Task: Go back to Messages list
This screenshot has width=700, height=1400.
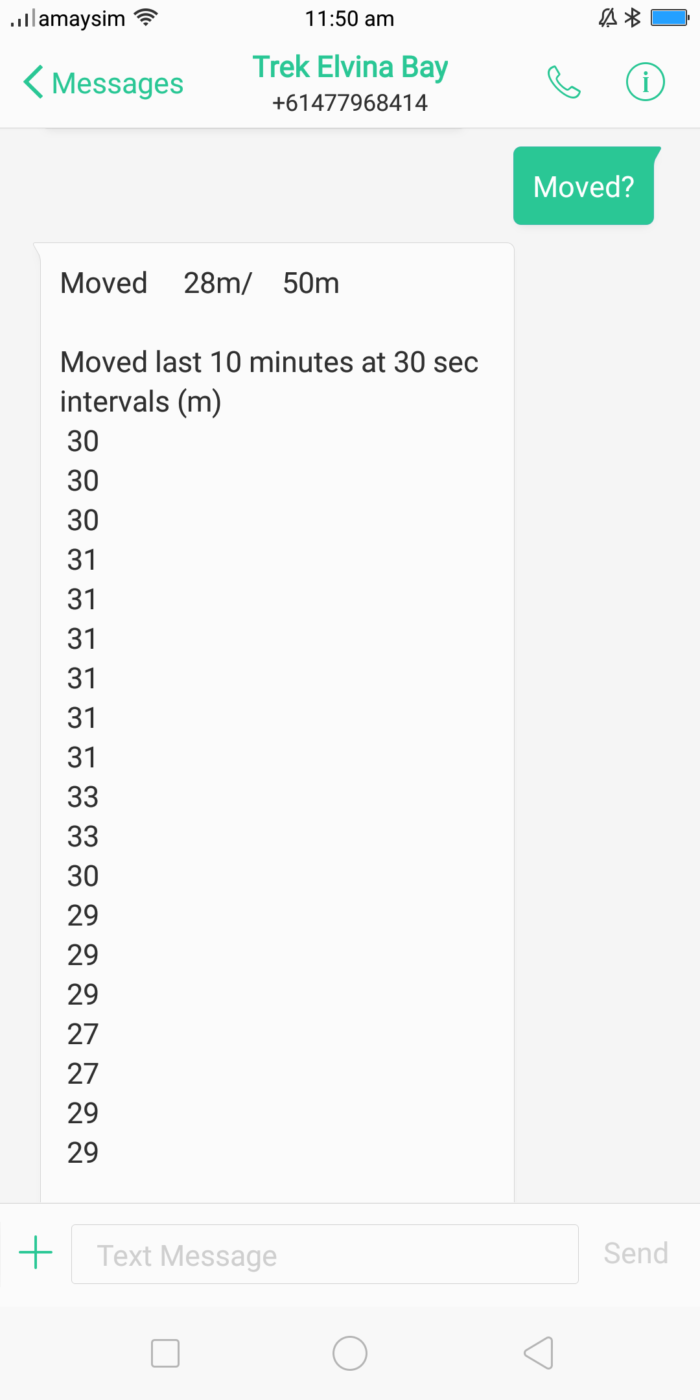Action: point(103,83)
